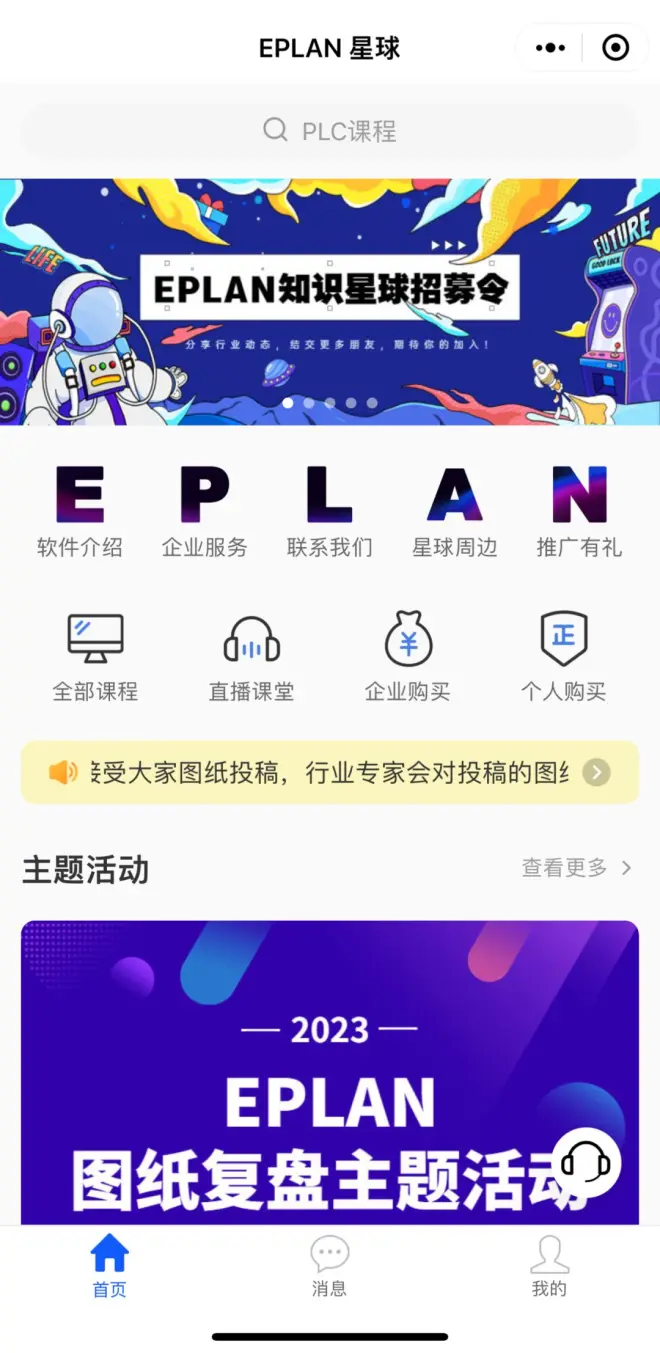Select 个人购买
The width and height of the screenshot is (660, 1353).
coord(563,657)
